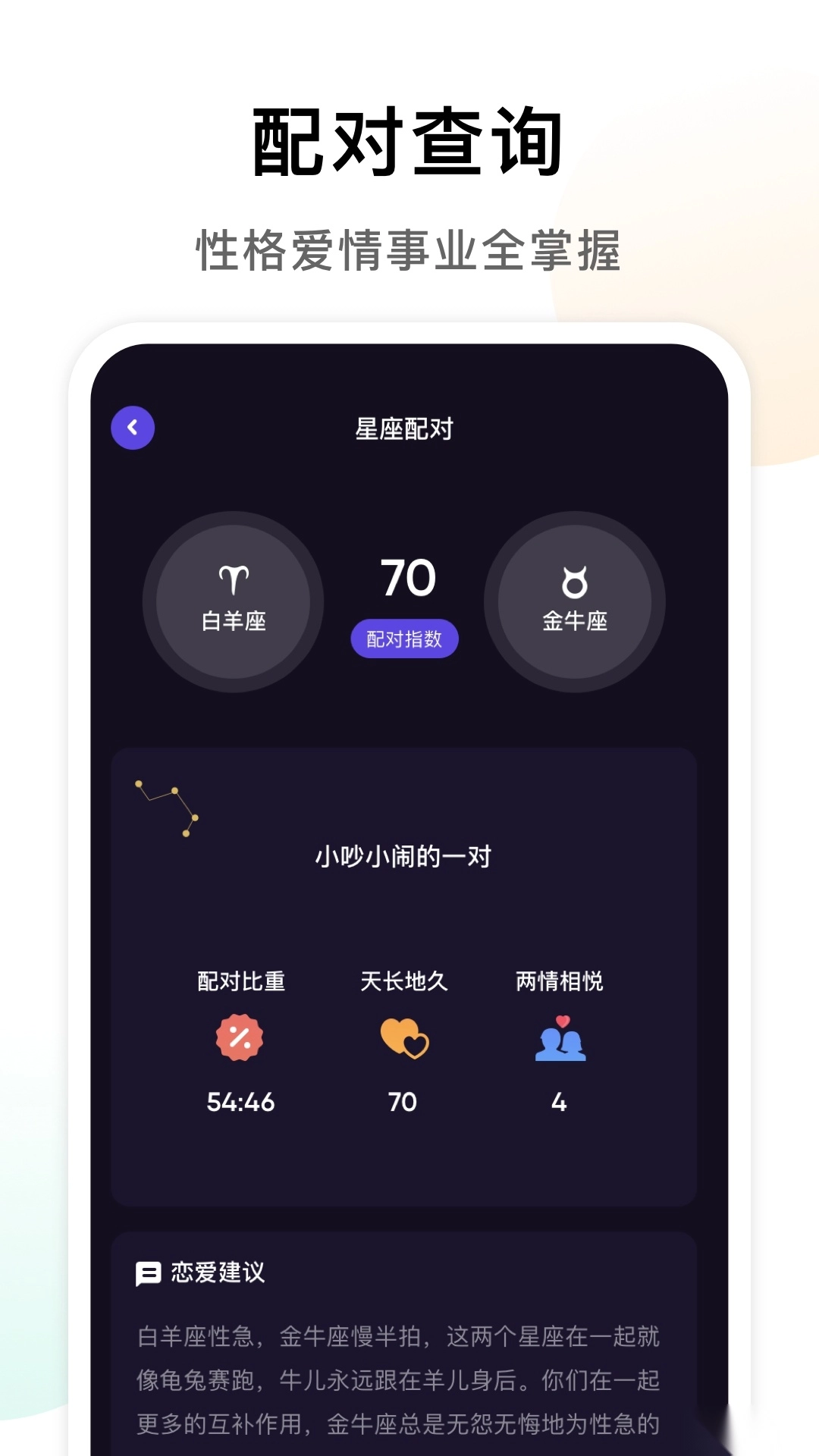Expand the 恋爱建议 advice section
The width and height of the screenshot is (819, 1456).
click(x=217, y=1274)
